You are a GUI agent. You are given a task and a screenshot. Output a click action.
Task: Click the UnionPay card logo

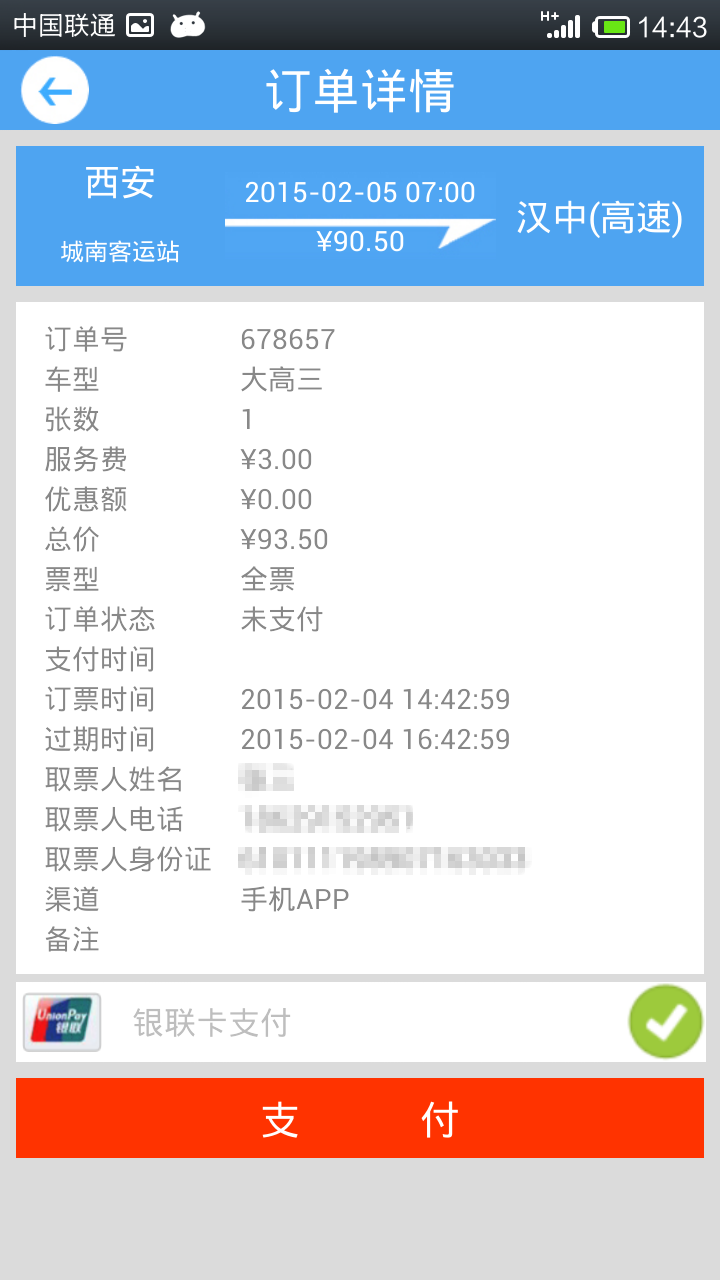(60, 1020)
